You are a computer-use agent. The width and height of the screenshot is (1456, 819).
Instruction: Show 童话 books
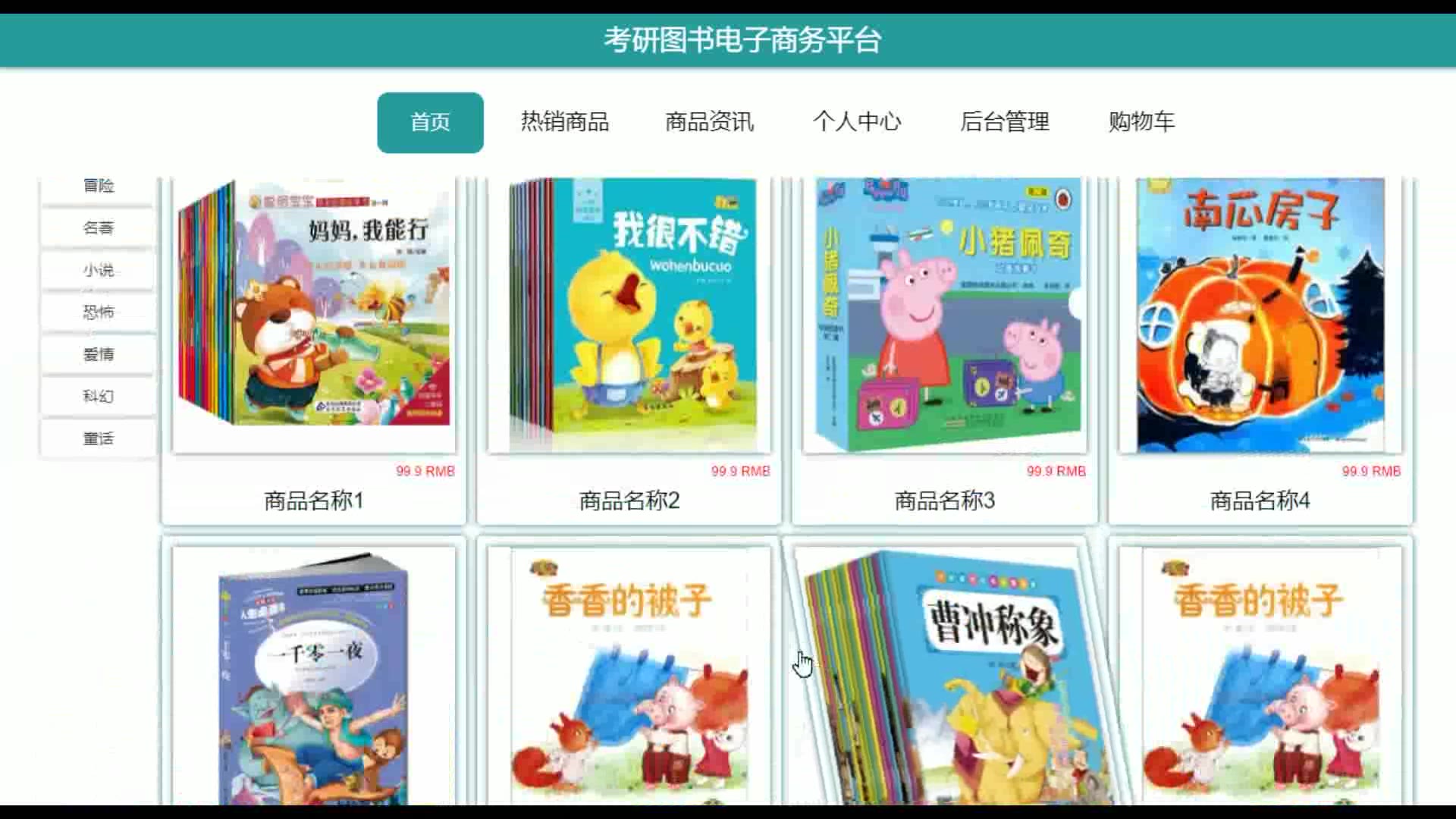[99, 438]
